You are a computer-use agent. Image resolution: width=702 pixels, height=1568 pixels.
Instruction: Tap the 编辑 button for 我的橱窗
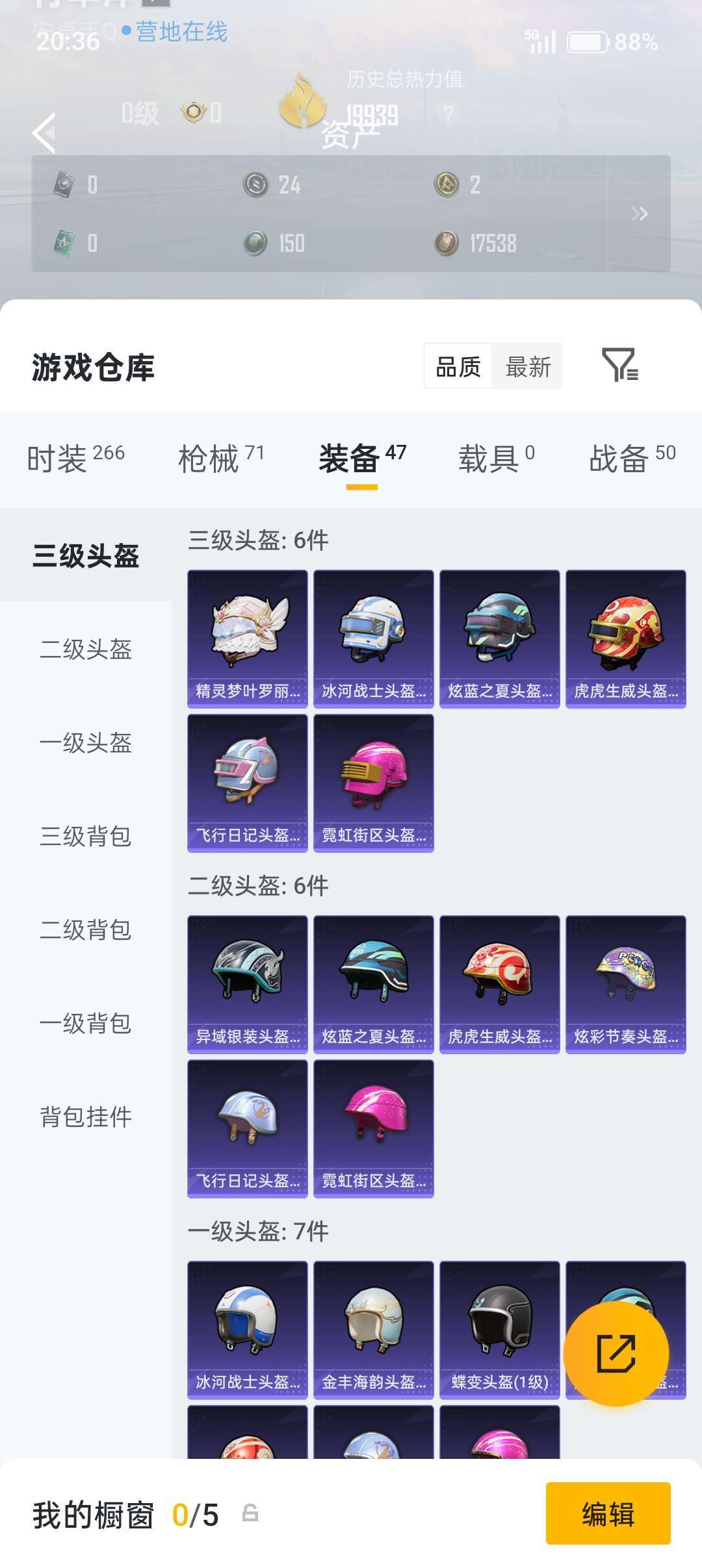pyautogui.click(x=608, y=1514)
